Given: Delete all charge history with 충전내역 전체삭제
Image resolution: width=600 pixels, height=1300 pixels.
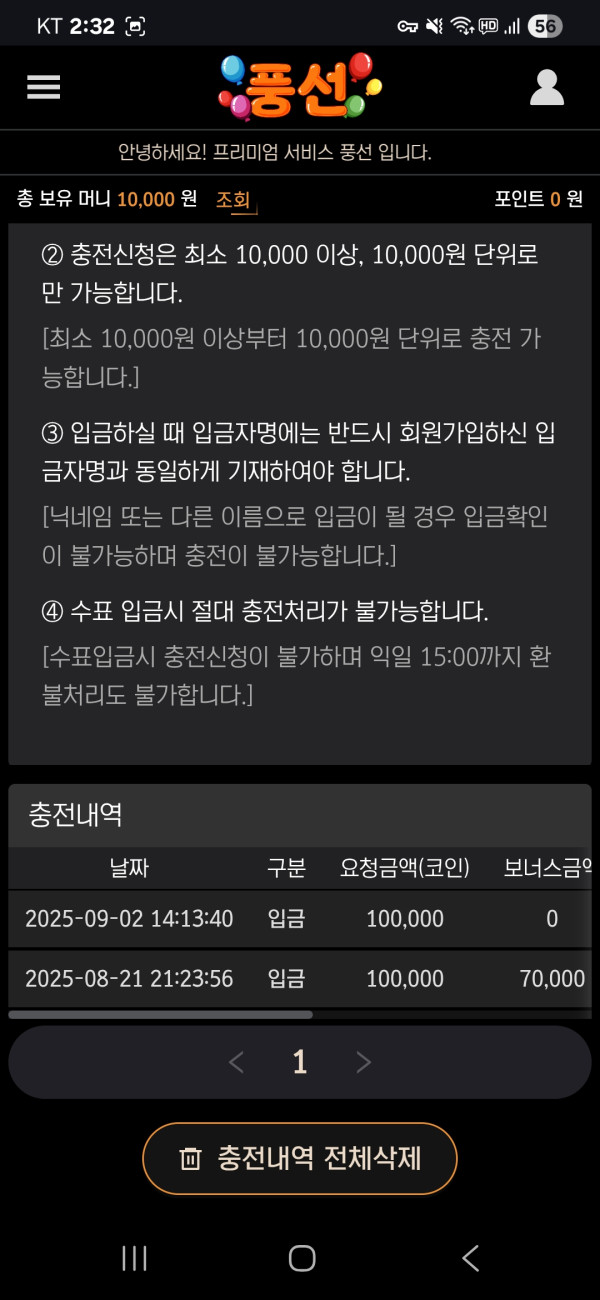Looking at the screenshot, I should (x=300, y=1159).
